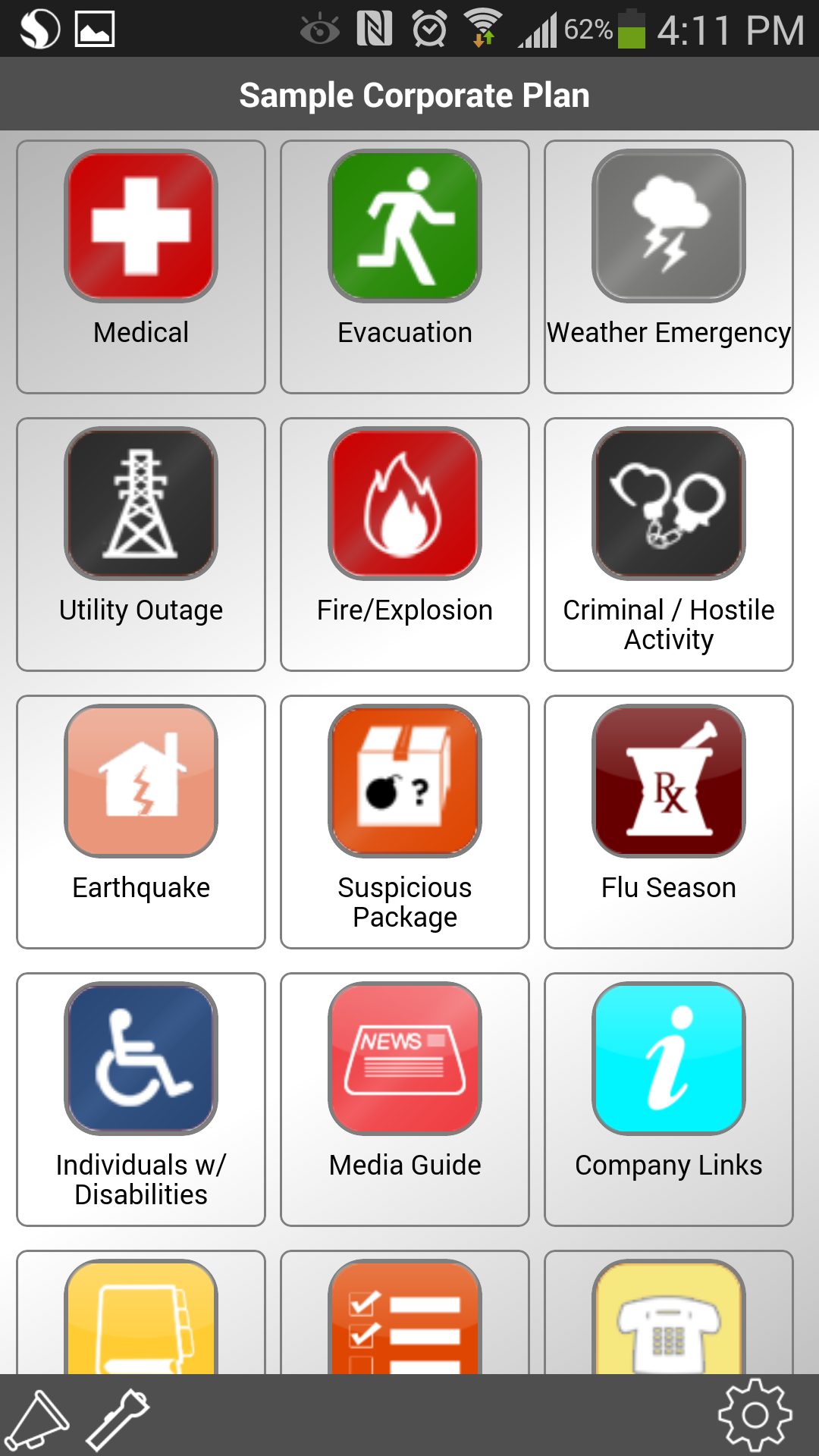819x1456 pixels.
Task: Open the Medical emergency plan
Action: pyautogui.click(x=141, y=224)
